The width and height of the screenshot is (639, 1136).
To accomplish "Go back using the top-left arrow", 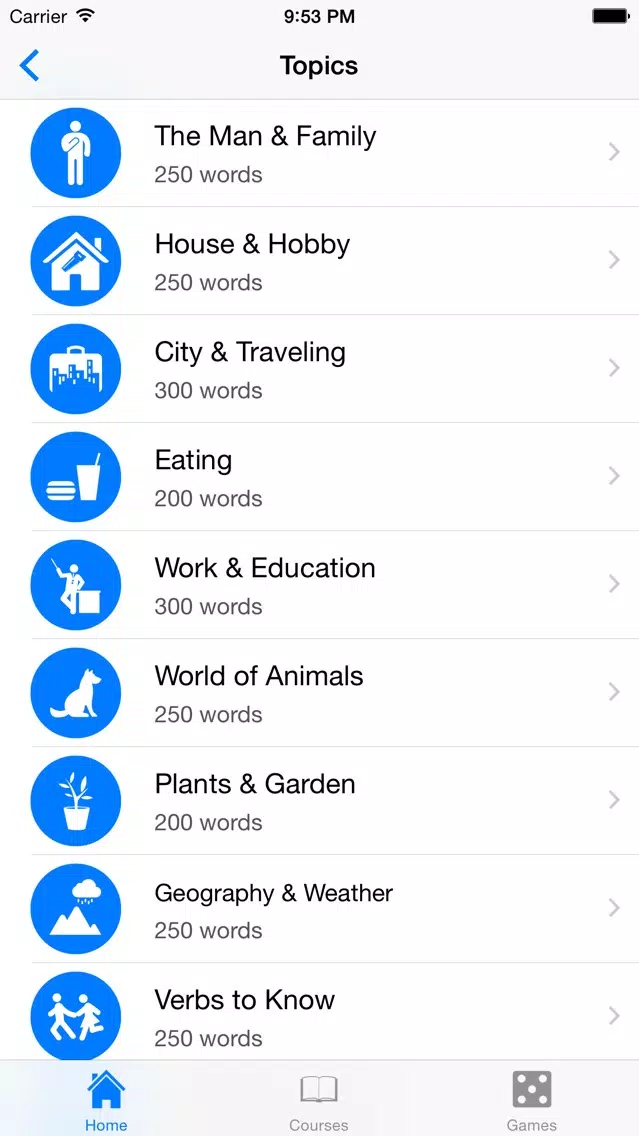I will coord(30,66).
